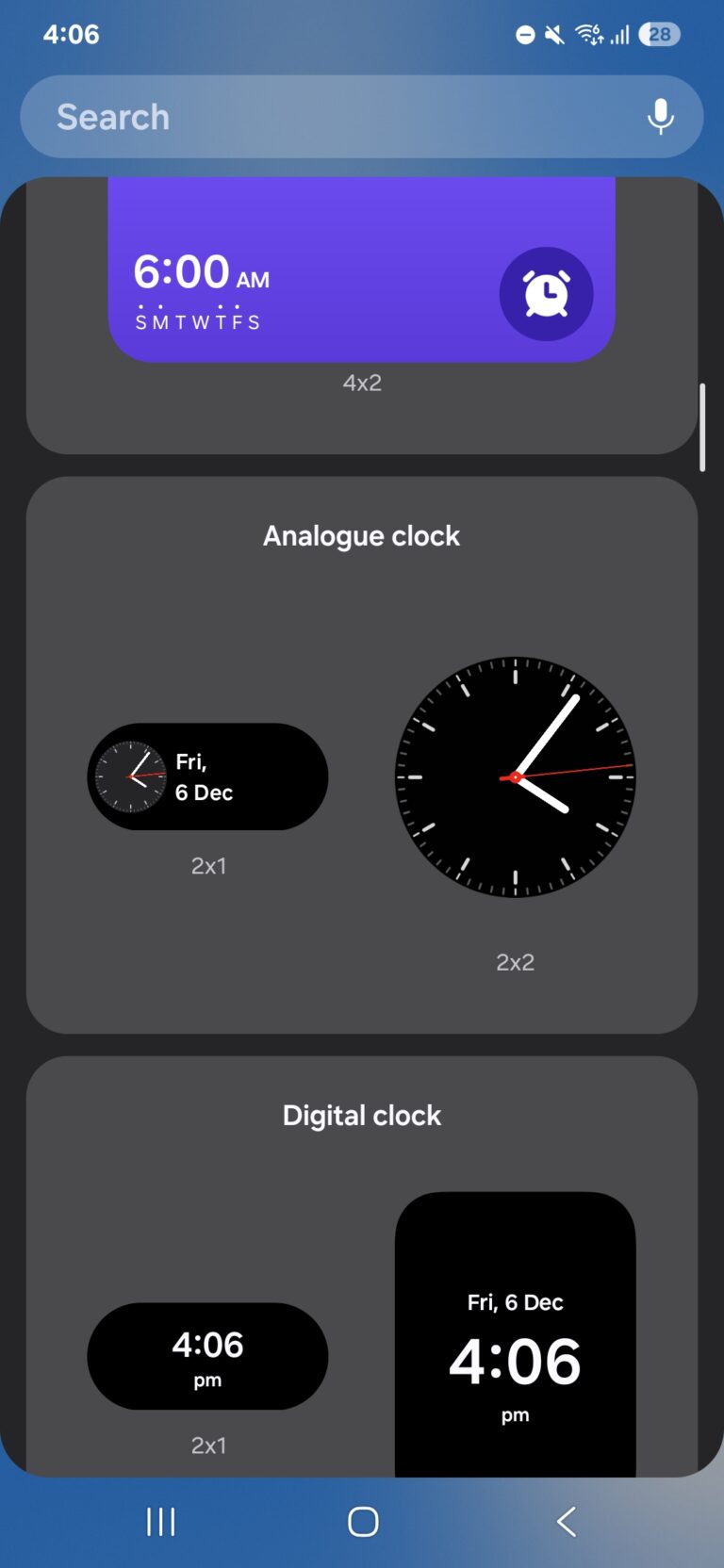Select the 2x1 analogue clock widget preview
This screenshot has height=1568, width=724.
(x=207, y=777)
